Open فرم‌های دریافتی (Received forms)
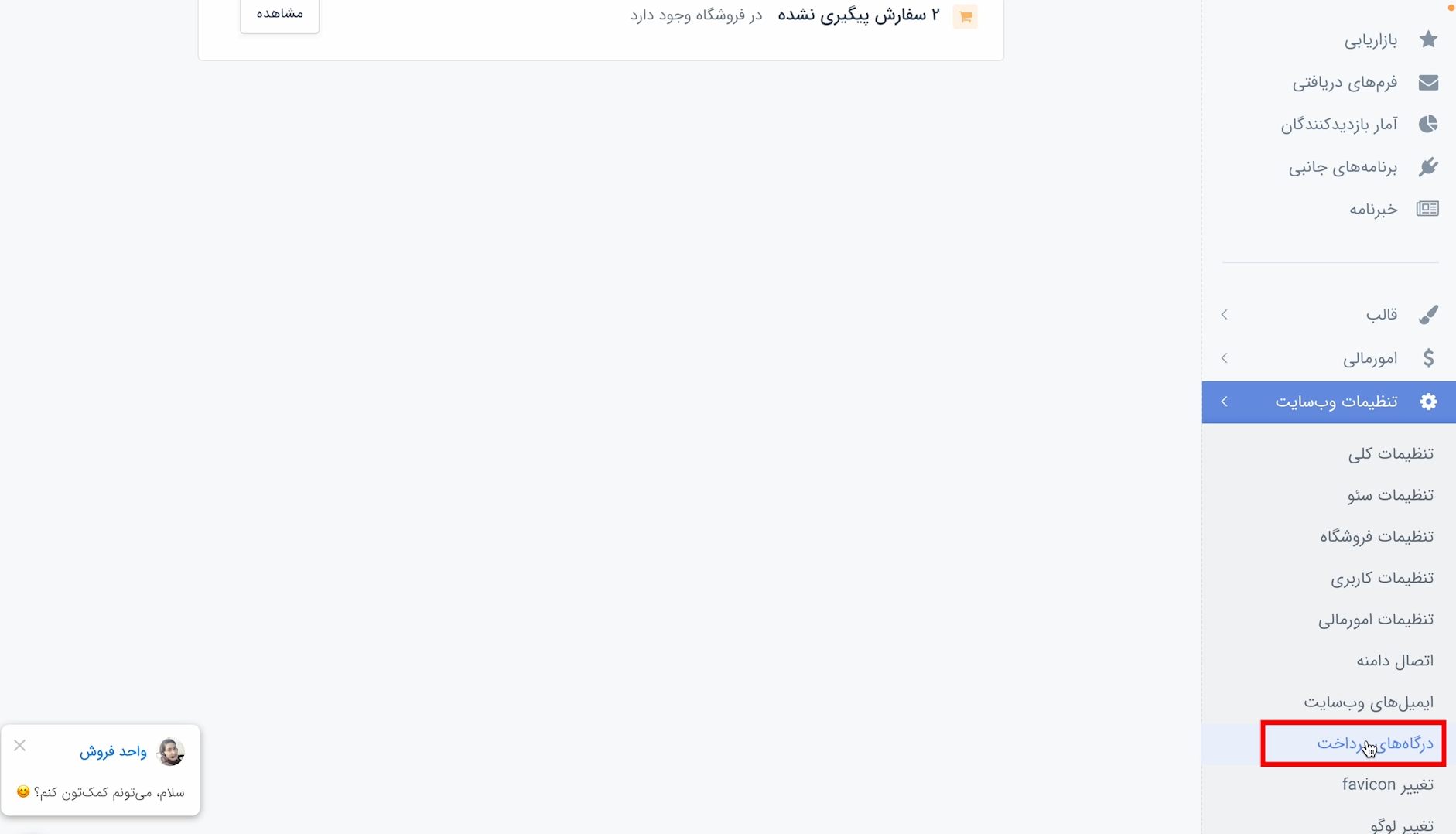Image resolution: width=1456 pixels, height=834 pixels. point(1345,82)
